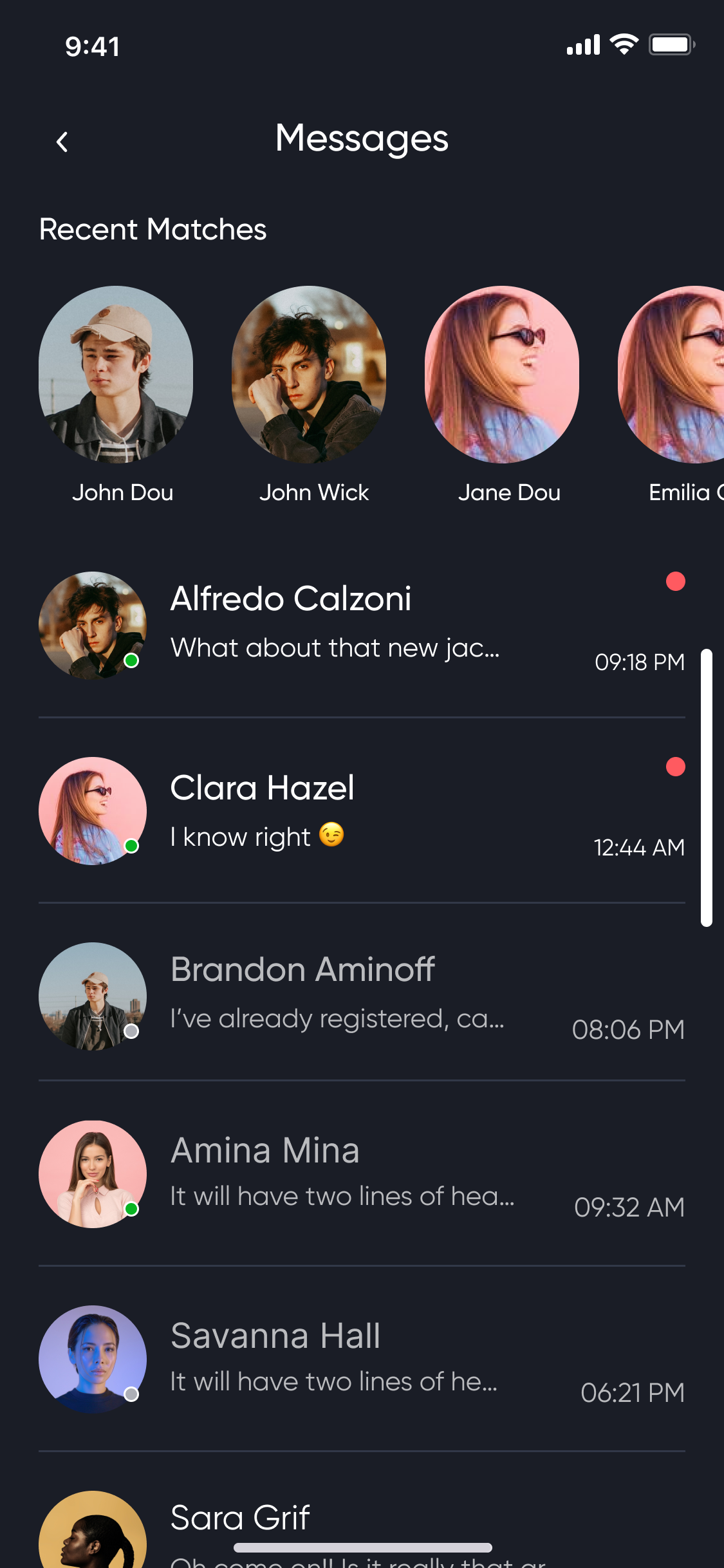Open the chat with Amina Mina

360,1174
